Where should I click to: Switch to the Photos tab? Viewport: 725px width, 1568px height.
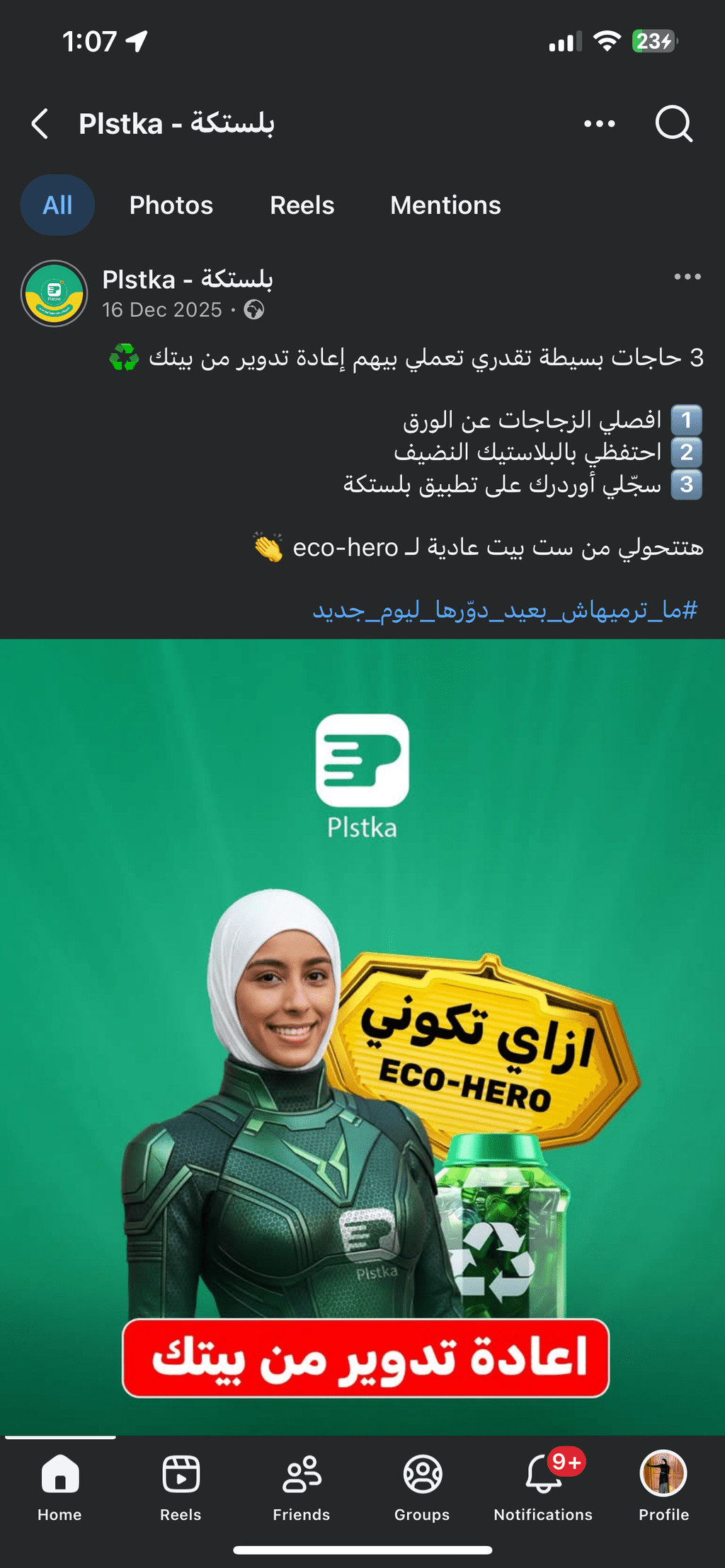(171, 205)
